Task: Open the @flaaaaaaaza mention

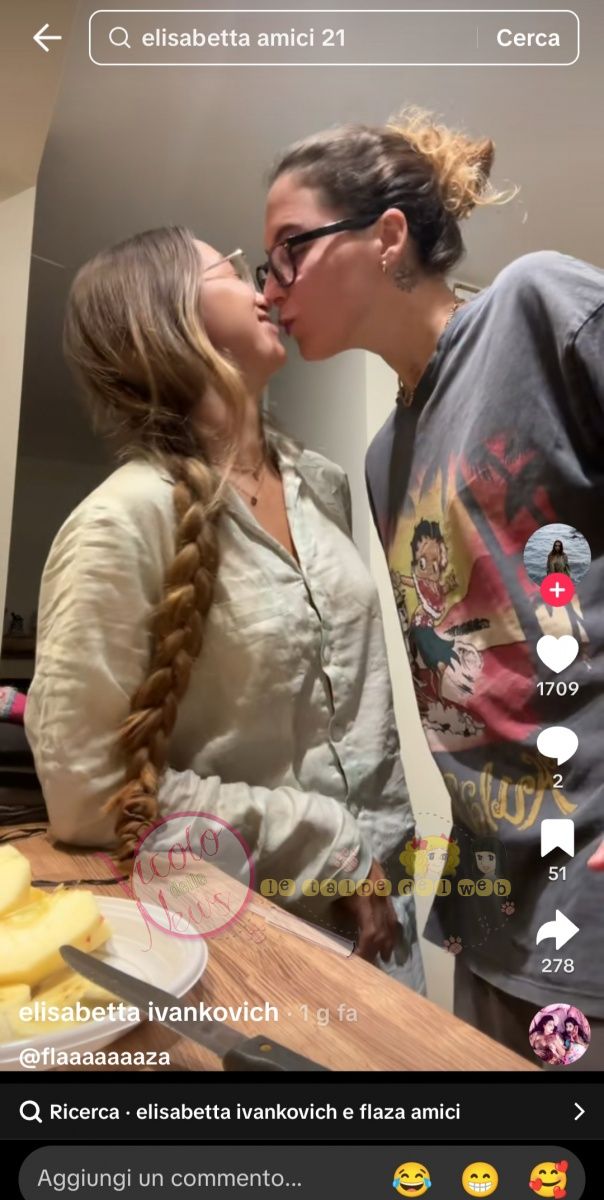Action: click(x=94, y=1057)
